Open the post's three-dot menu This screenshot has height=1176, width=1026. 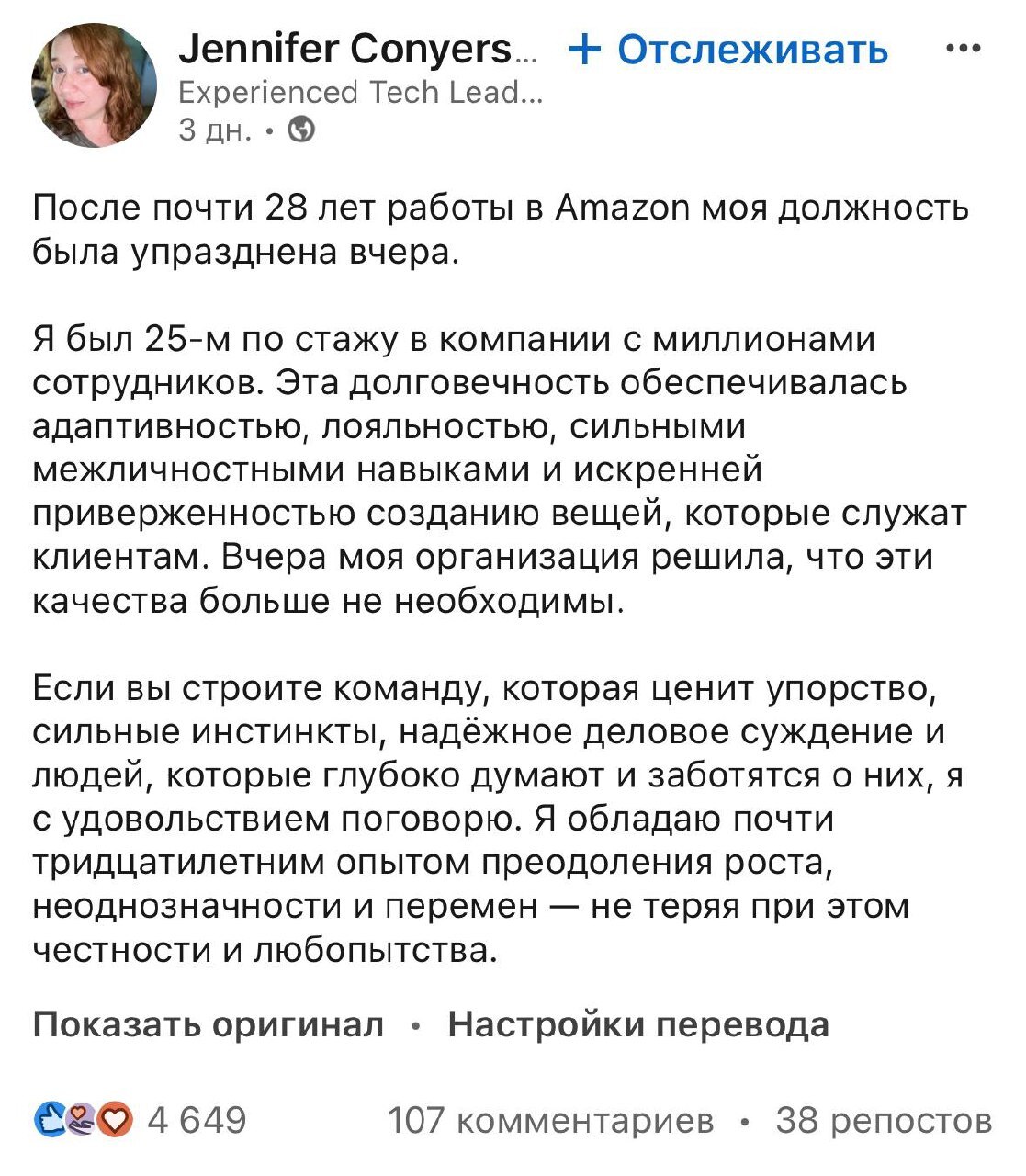(963, 49)
